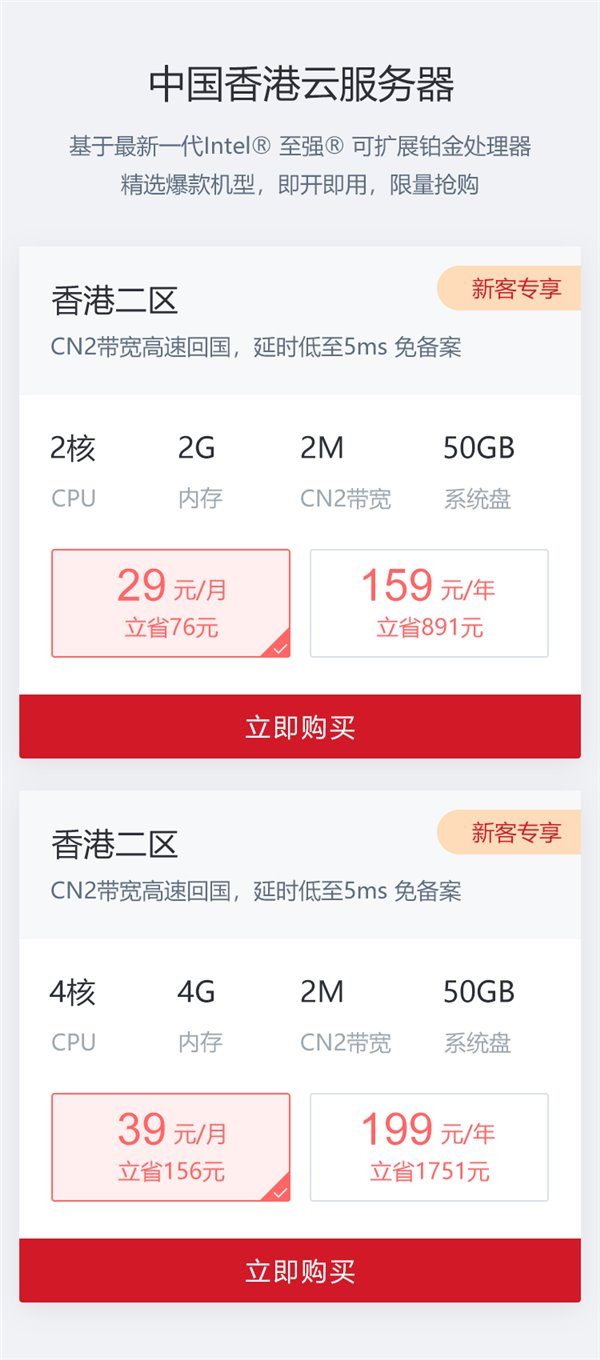Screen dimensions: 600x1360
Task: Choose the 199元/年 yearly price option
Action: click(429, 1147)
